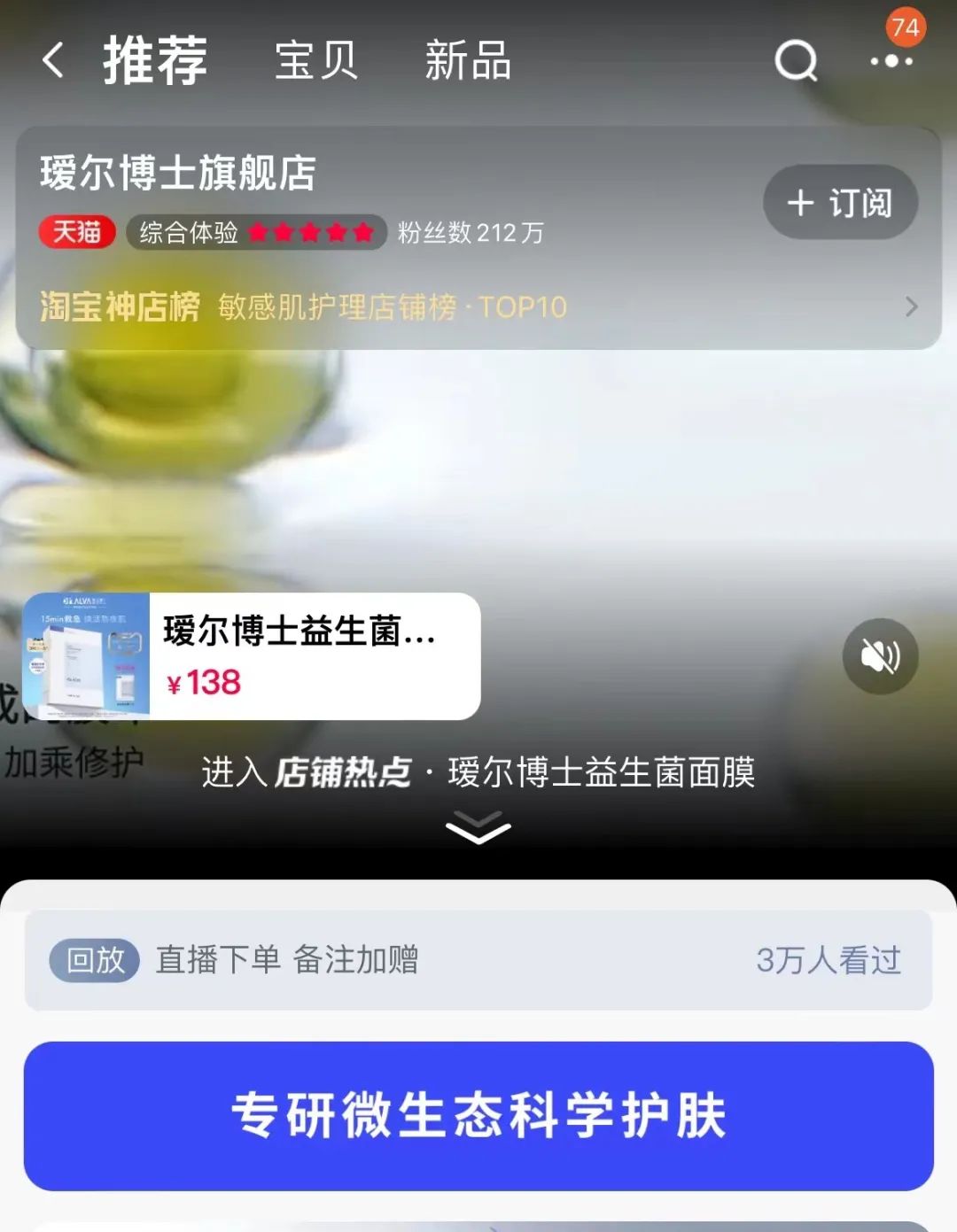Open the search on the live page
This screenshot has height=1232, width=957.
[797, 61]
